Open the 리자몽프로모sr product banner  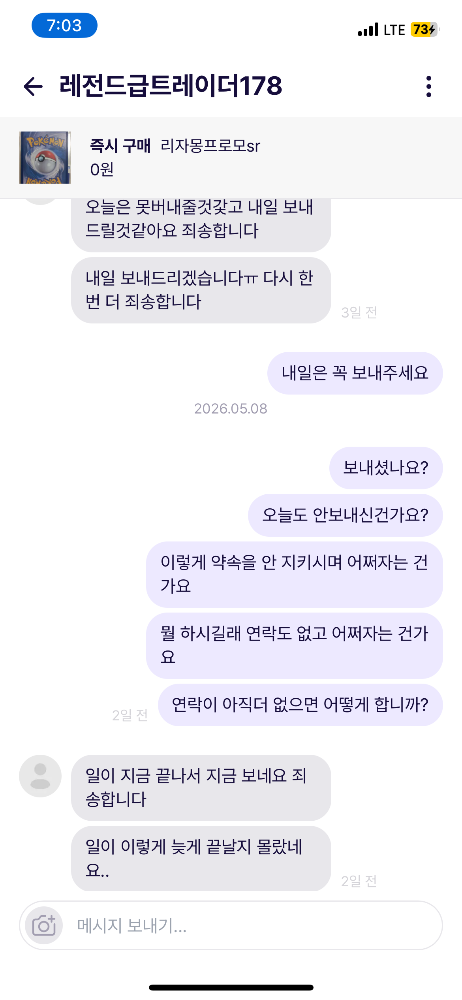(231, 158)
